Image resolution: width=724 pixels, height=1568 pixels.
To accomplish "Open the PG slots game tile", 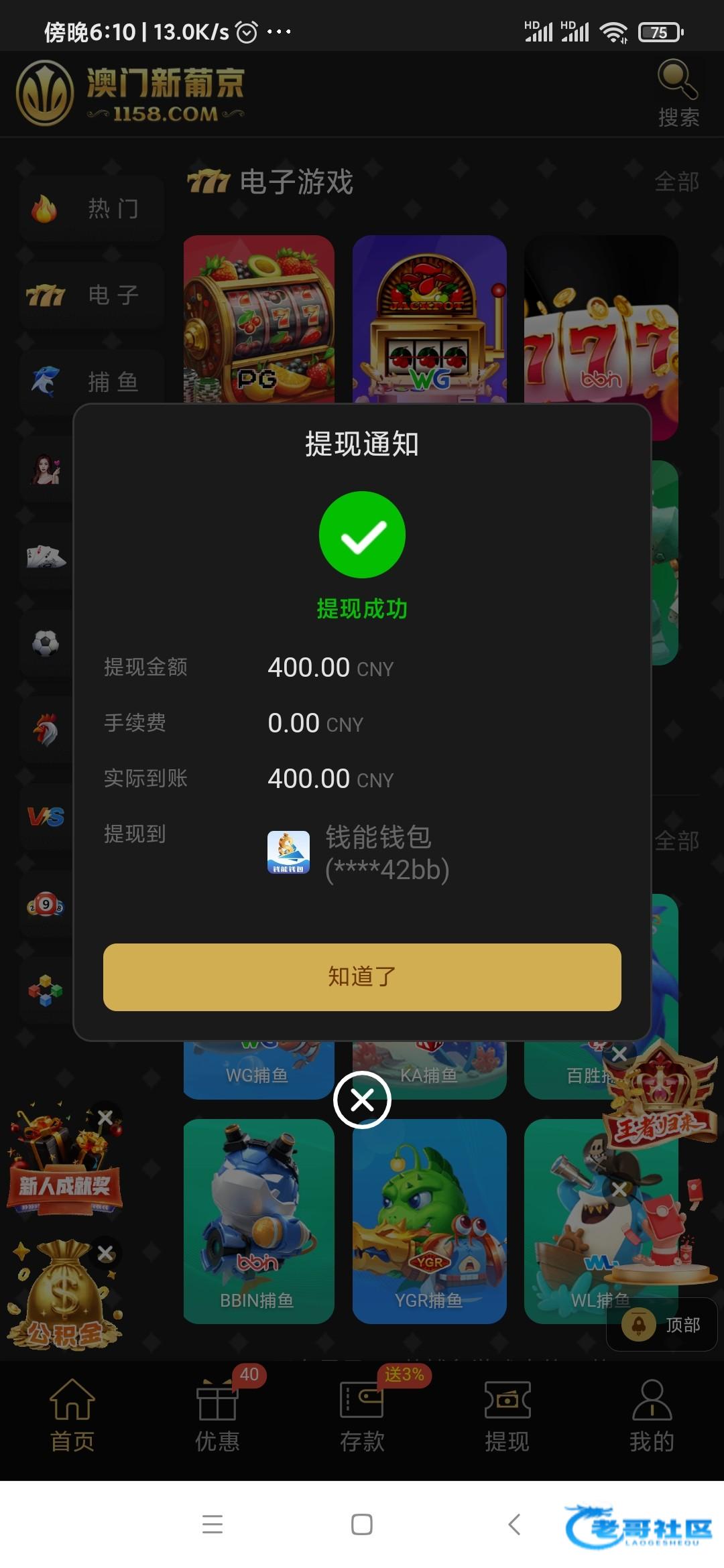I will (259, 318).
